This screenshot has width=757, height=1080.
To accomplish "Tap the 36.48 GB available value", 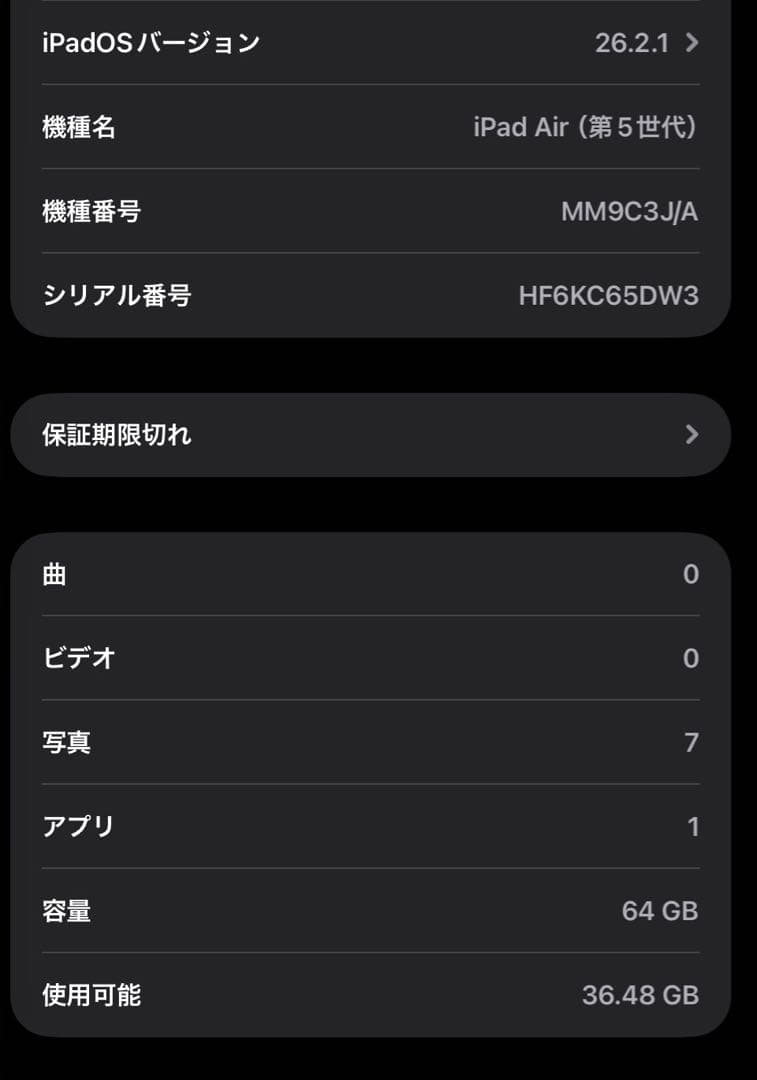I will 639,995.
